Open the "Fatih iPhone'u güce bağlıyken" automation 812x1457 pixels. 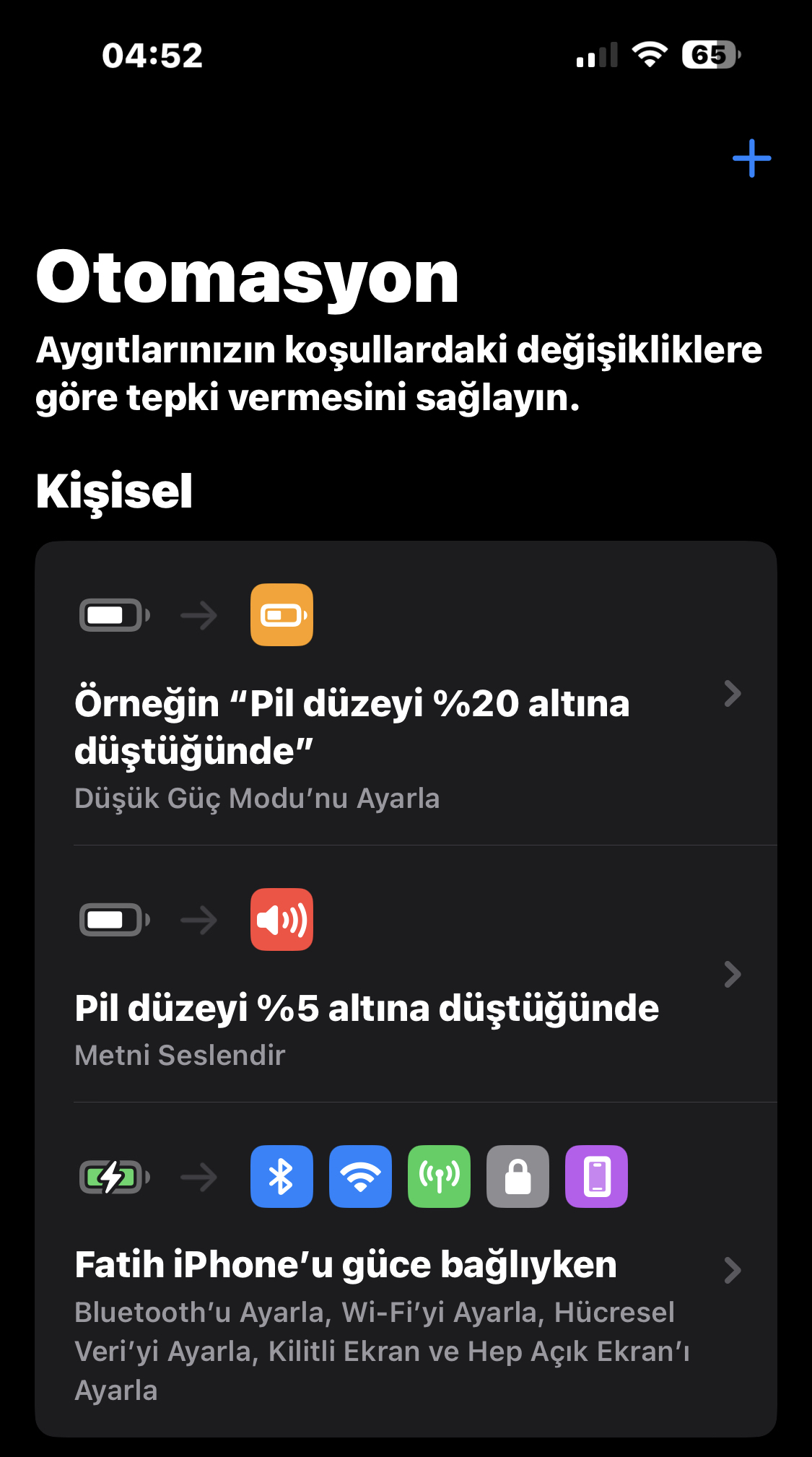point(406,1269)
